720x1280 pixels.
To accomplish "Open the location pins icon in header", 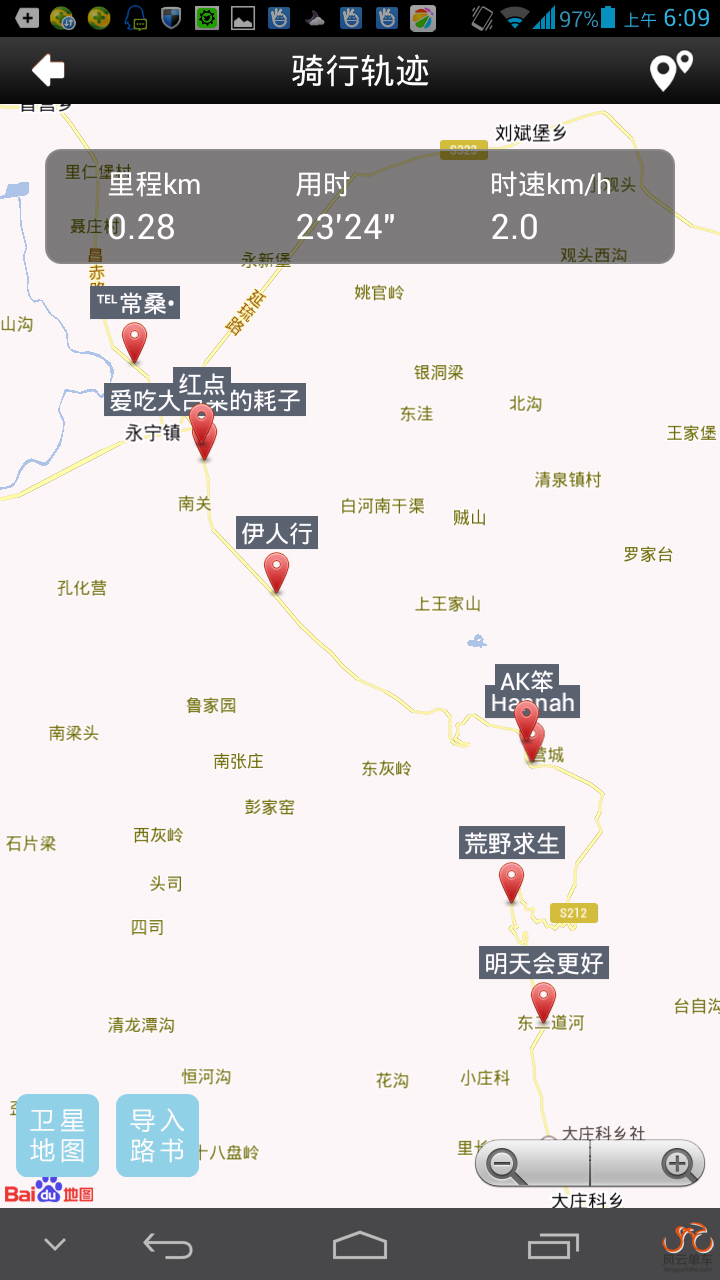I will pyautogui.click(x=671, y=71).
